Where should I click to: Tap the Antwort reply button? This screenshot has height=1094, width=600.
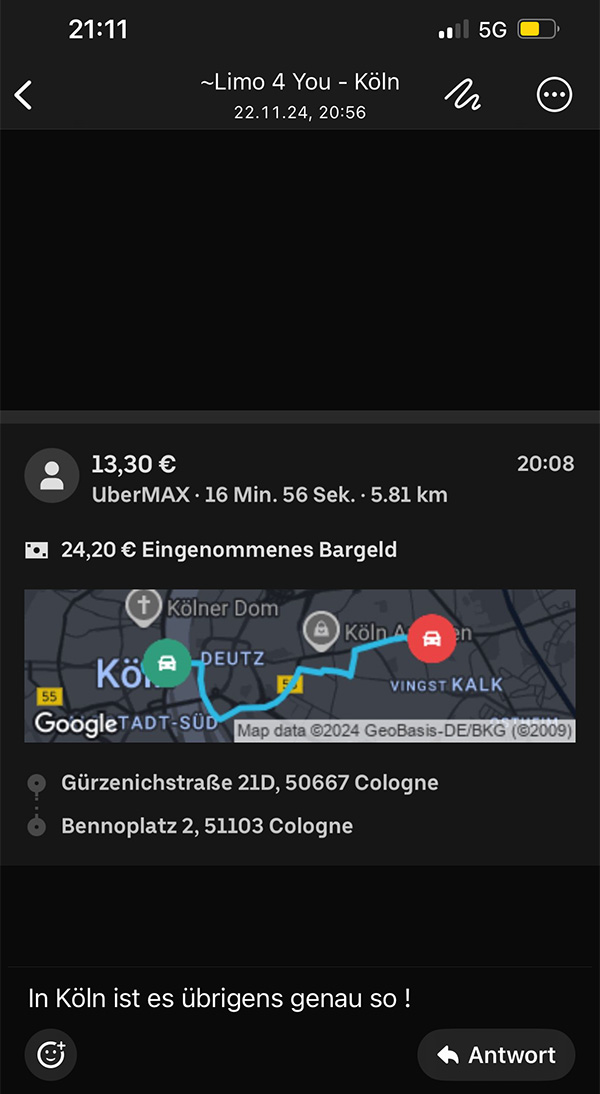pyautogui.click(x=496, y=1055)
